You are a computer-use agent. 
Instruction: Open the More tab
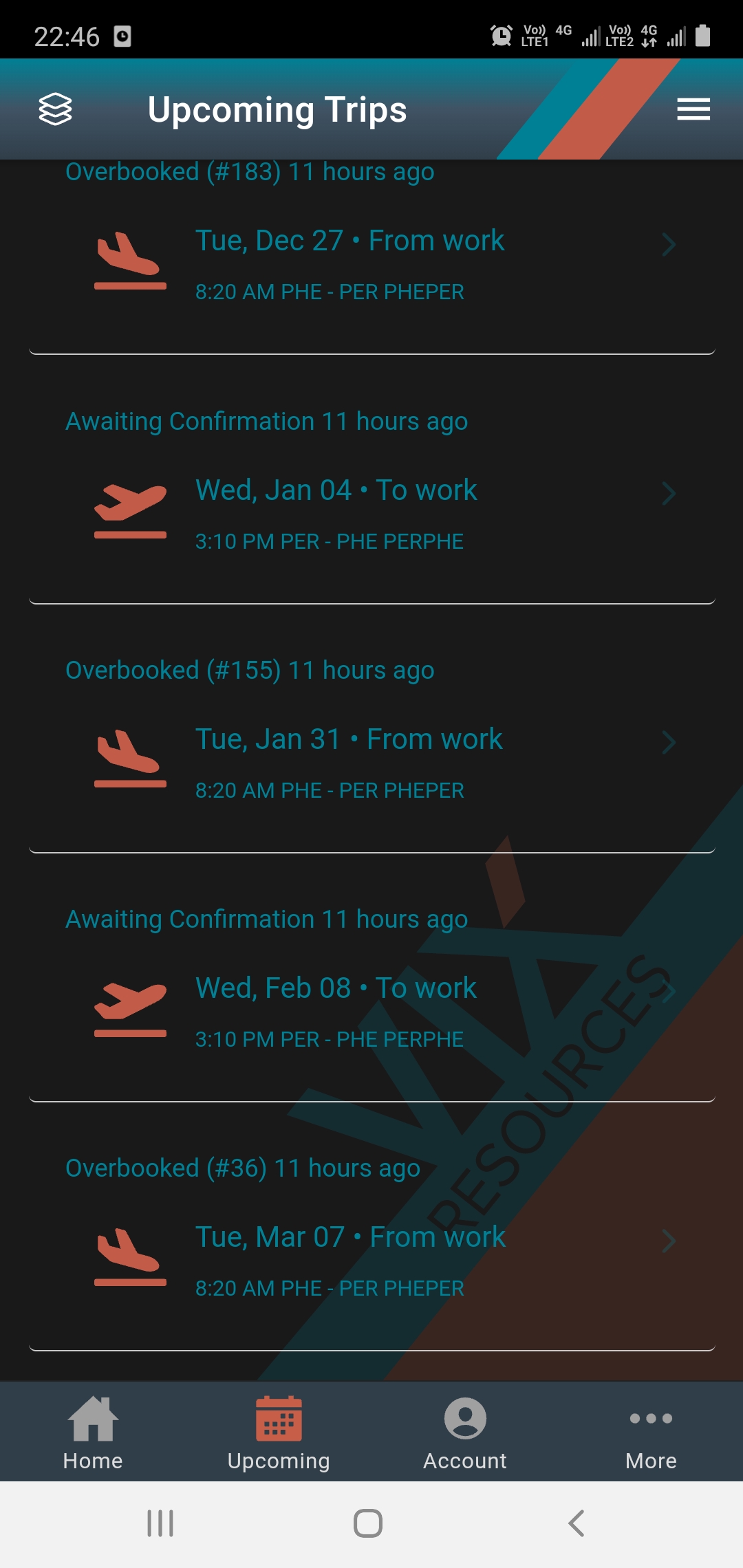coord(651,1433)
